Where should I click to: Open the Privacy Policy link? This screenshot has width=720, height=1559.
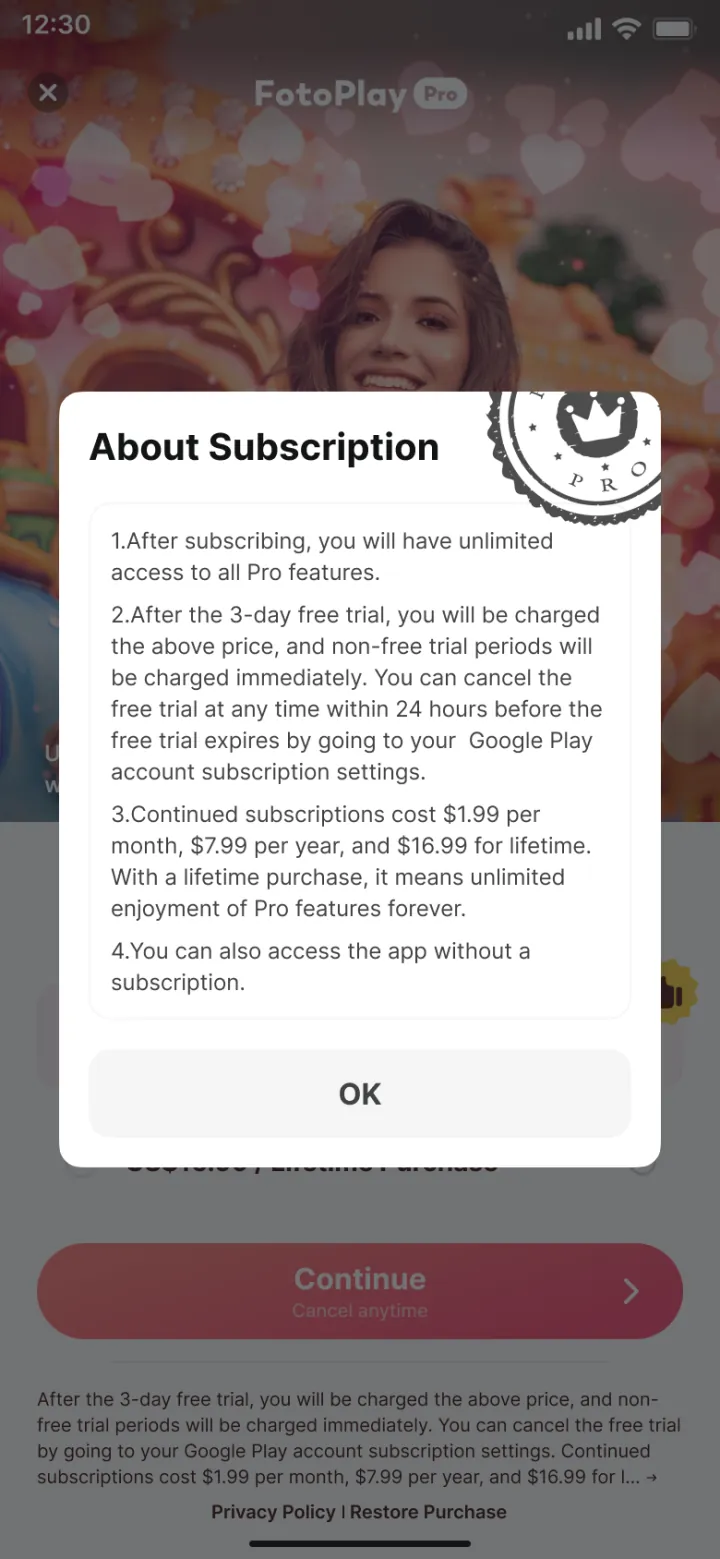coord(273,1512)
